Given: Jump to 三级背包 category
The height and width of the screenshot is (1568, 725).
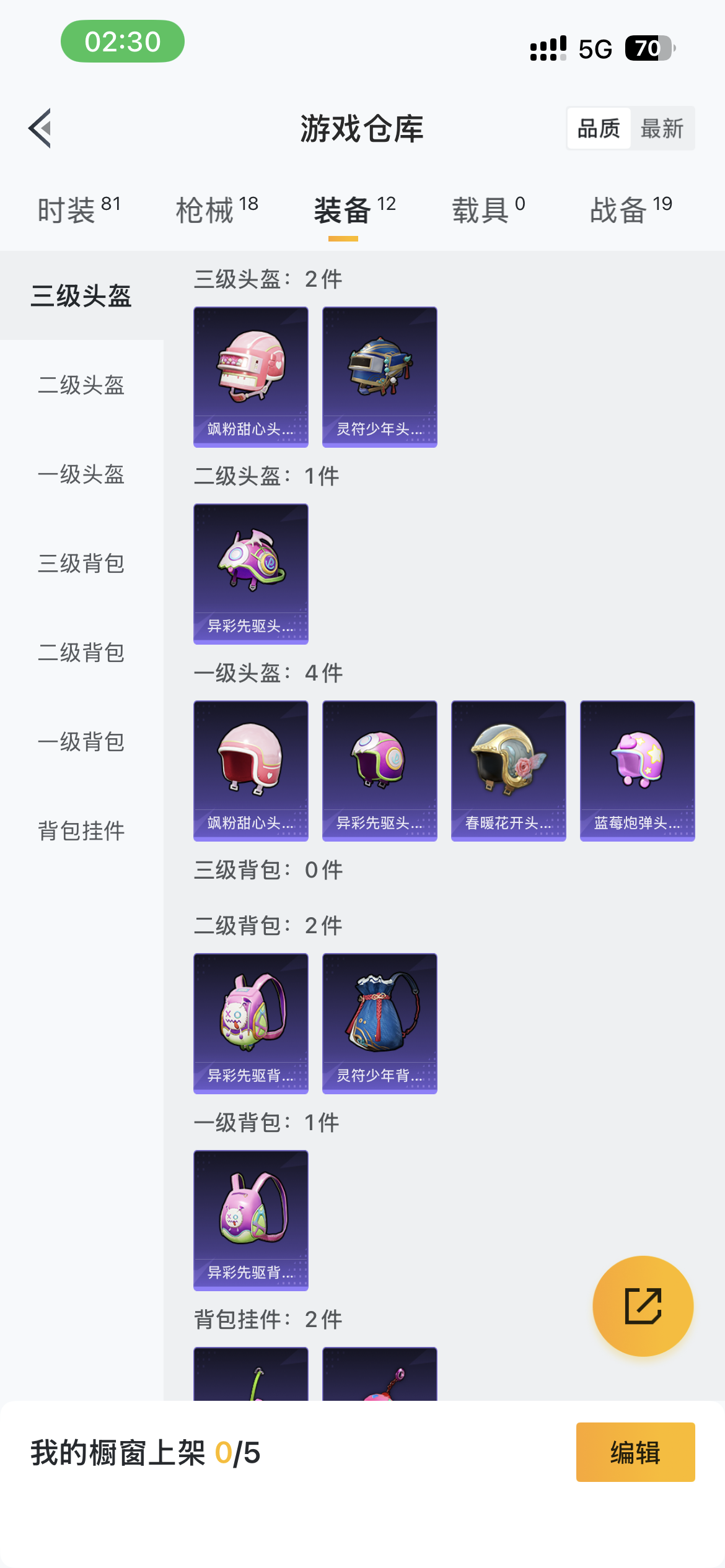Looking at the screenshot, I should click(81, 564).
